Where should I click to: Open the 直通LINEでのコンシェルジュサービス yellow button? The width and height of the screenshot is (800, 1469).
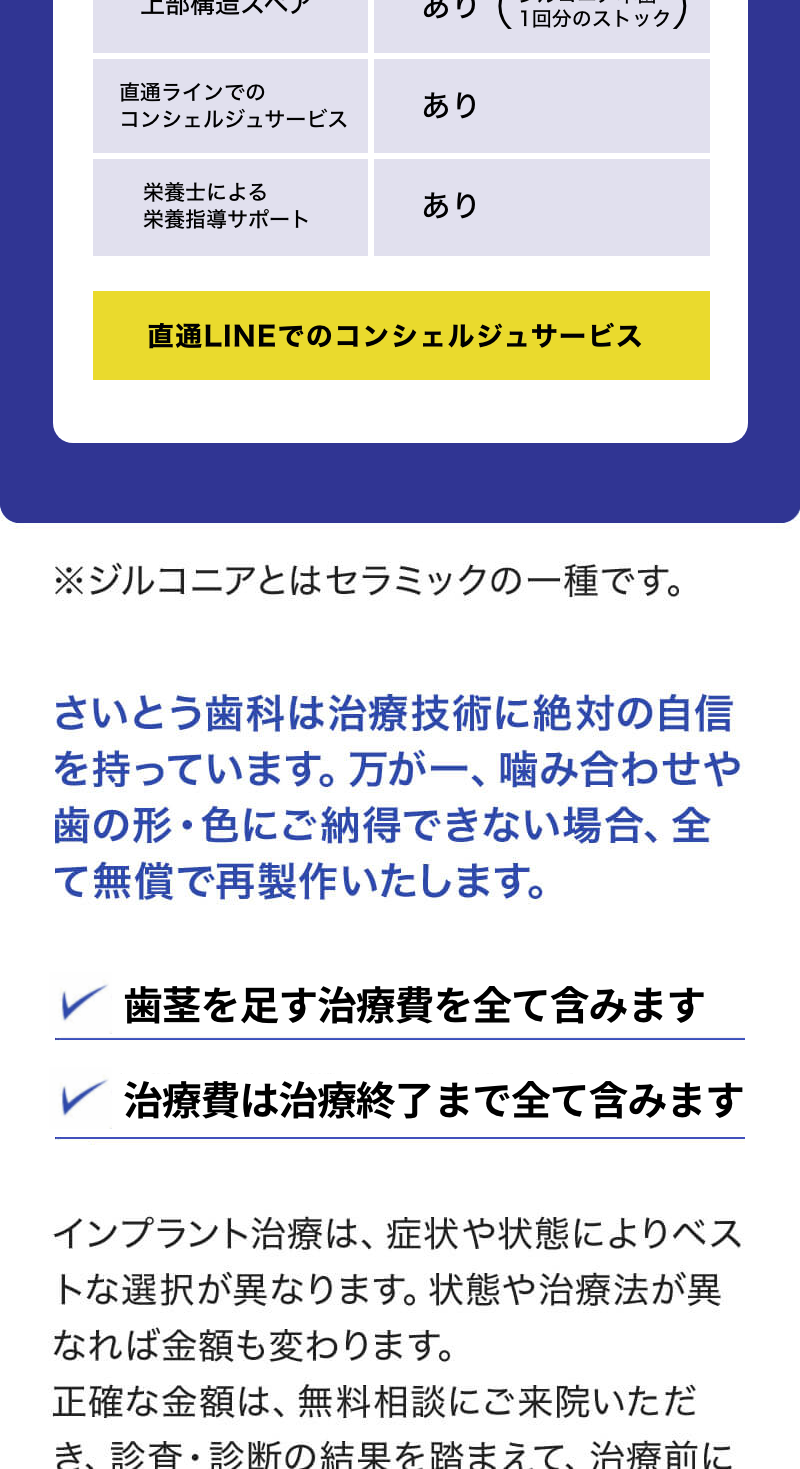401,336
